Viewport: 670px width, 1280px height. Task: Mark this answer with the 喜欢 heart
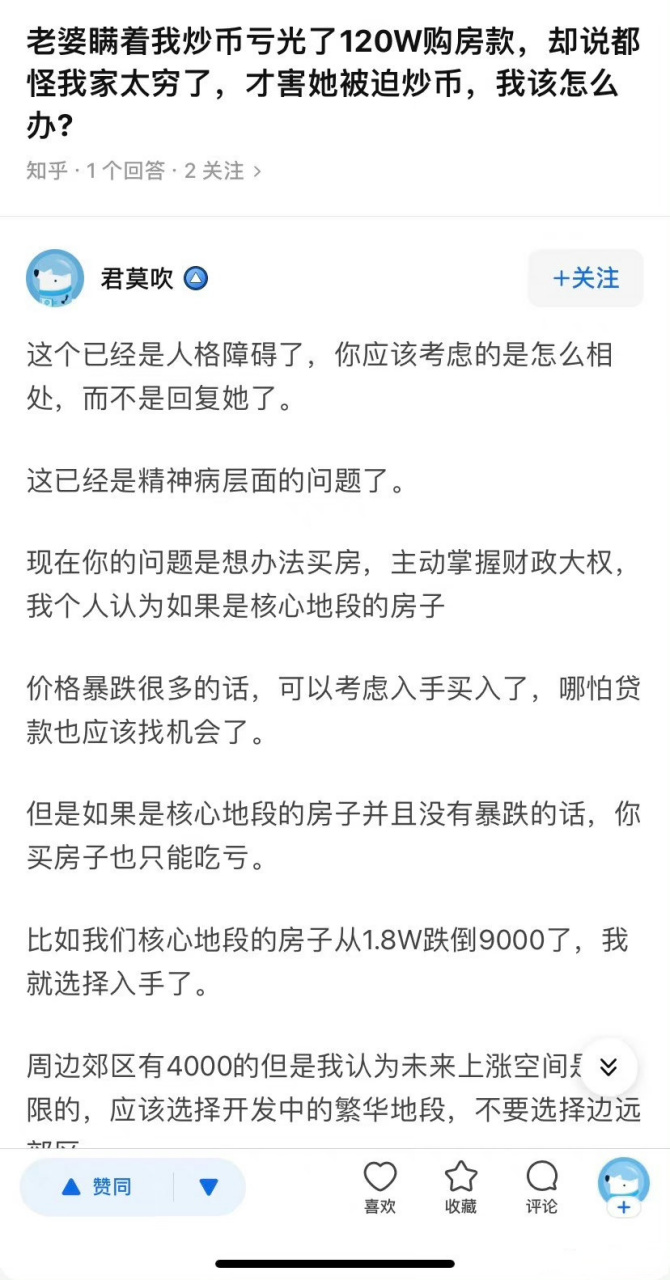[x=380, y=1187]
